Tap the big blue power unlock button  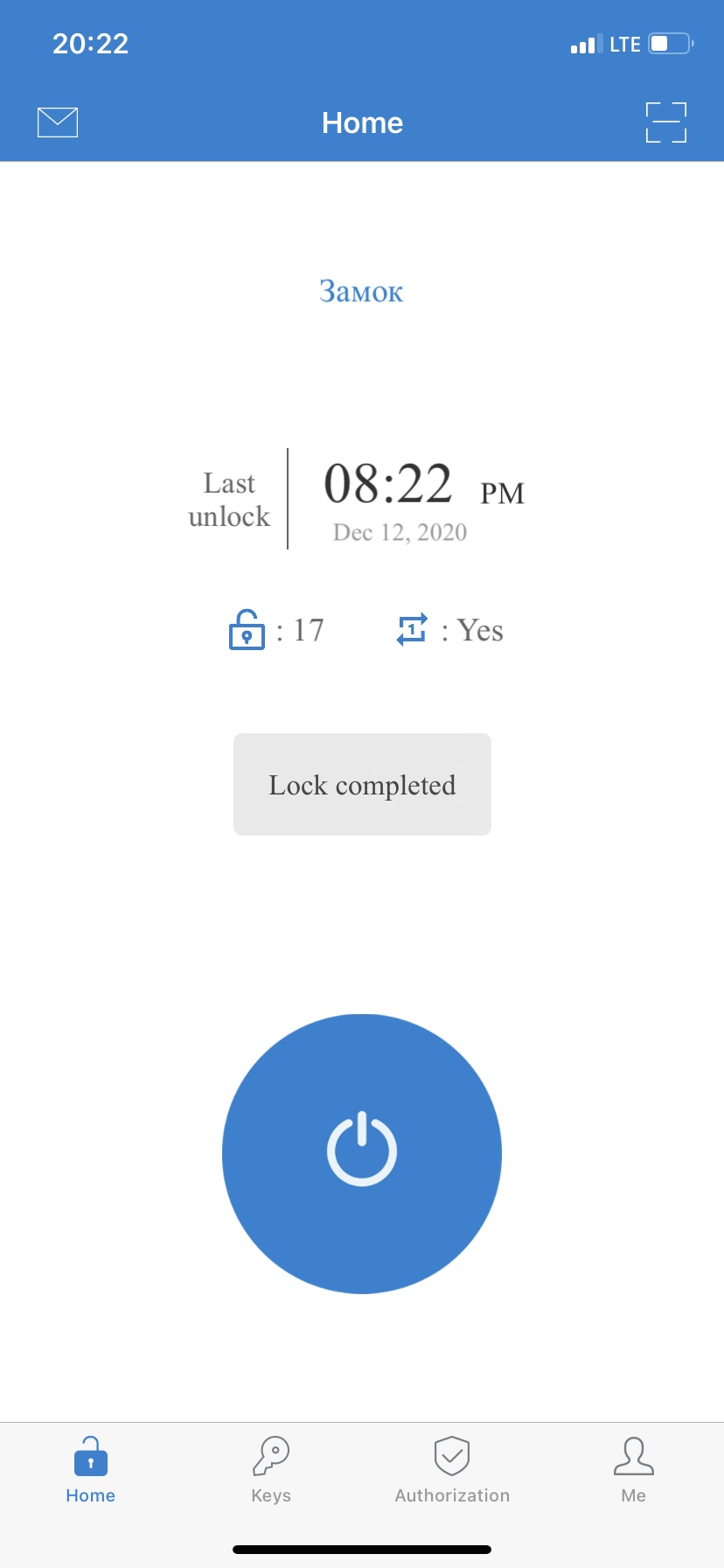coord(362,1153)
